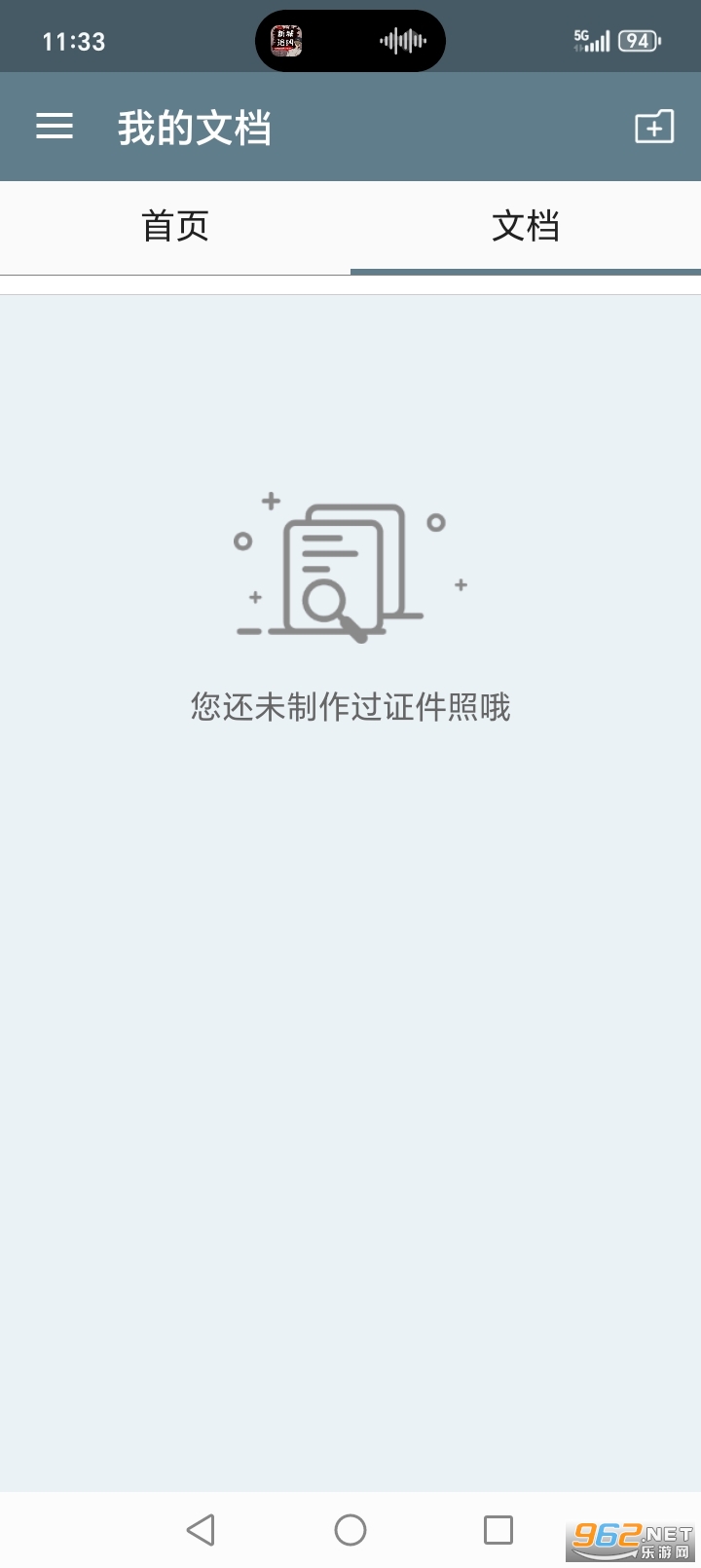The height and width of the screenshot is (1568, 701).
Task: Click the 我的文档 title text
Action: (194, 127)
